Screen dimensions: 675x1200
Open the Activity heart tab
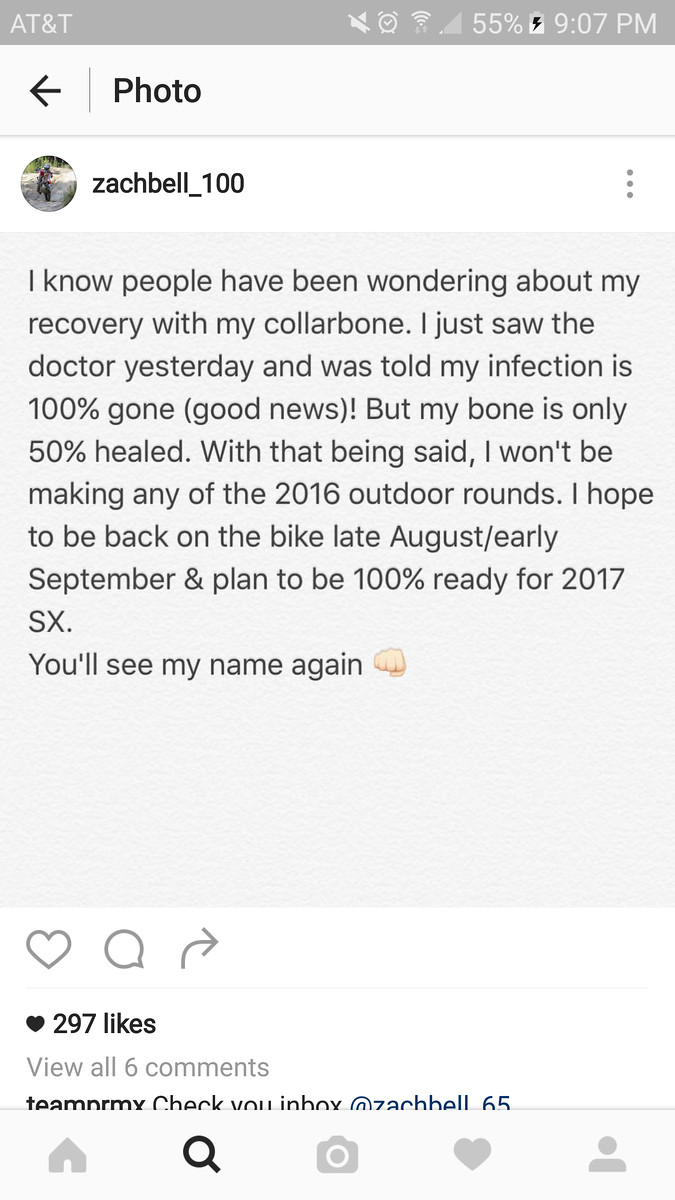472,1156
